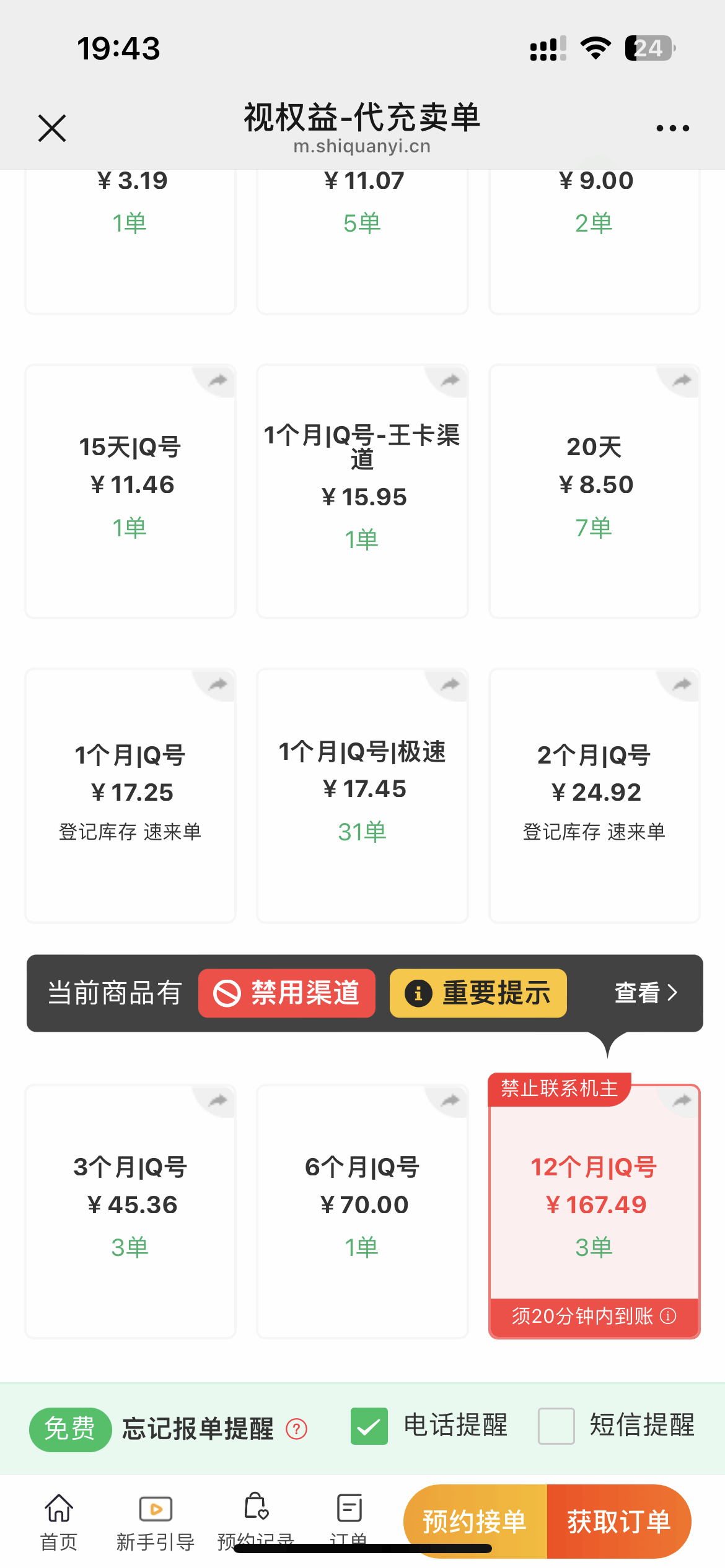
Task: Tap the info icon beside 须20分钟内到账
Action: [669, 1316]
